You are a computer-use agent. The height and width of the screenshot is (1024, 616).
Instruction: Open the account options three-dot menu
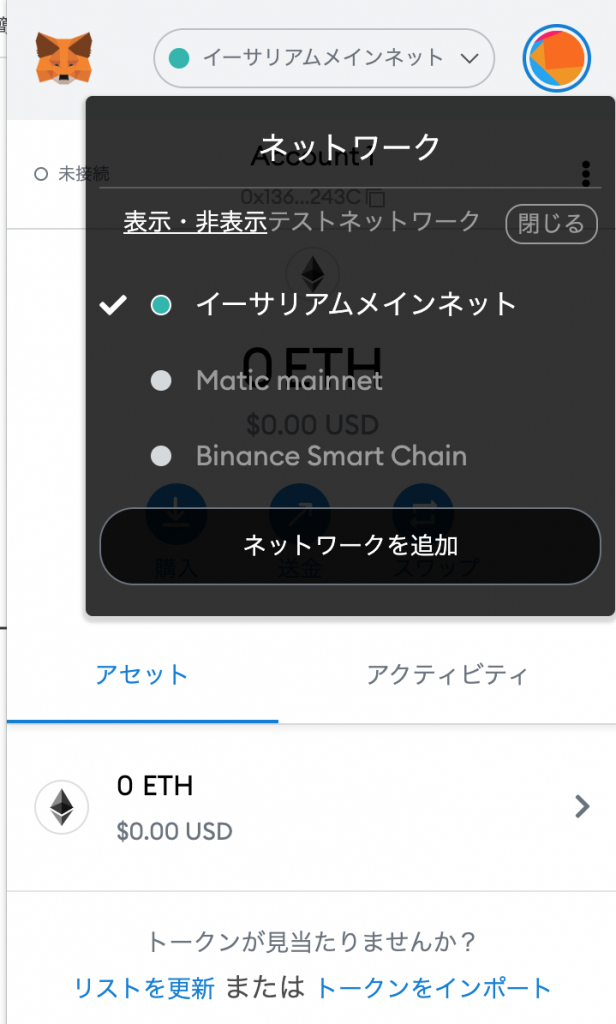pos(586,174)
